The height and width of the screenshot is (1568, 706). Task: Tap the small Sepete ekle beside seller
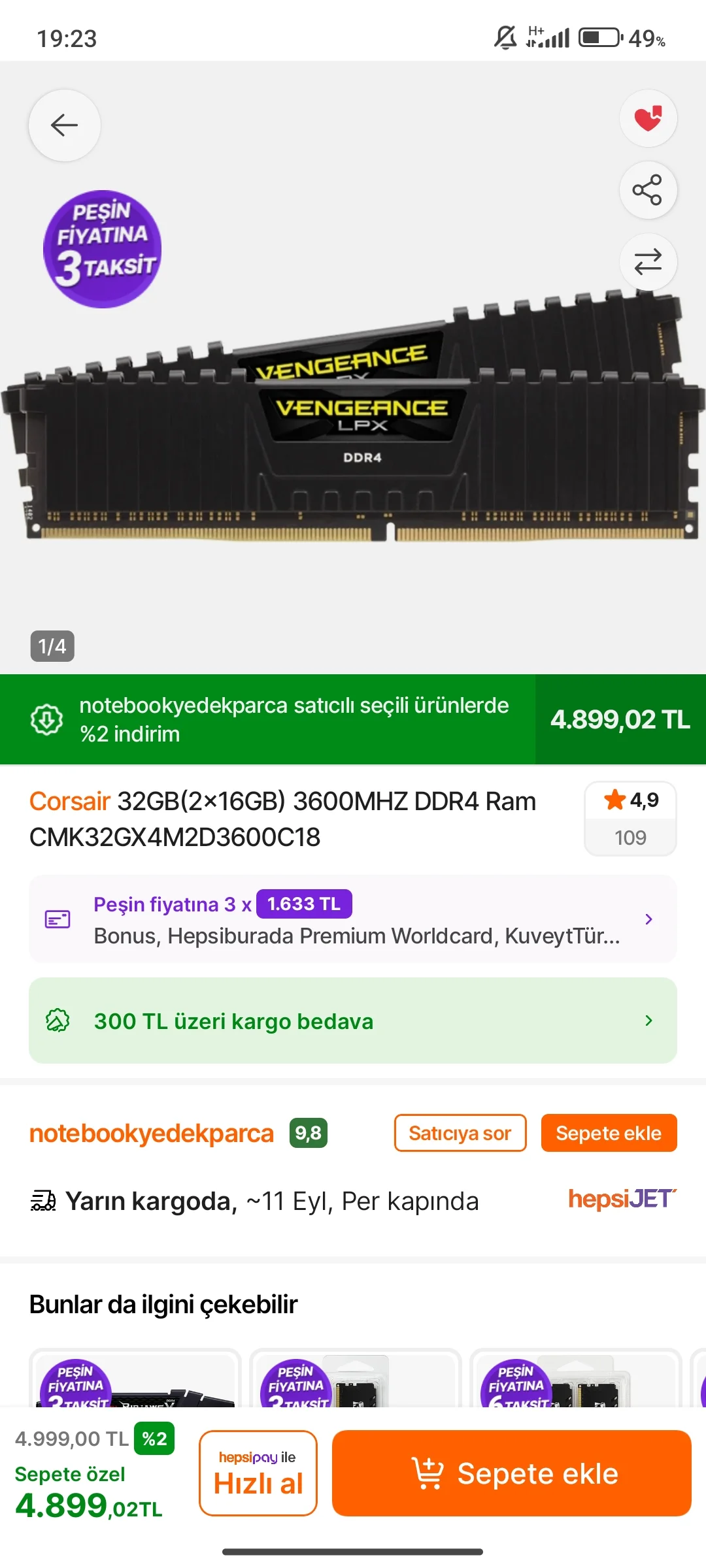609,1134
